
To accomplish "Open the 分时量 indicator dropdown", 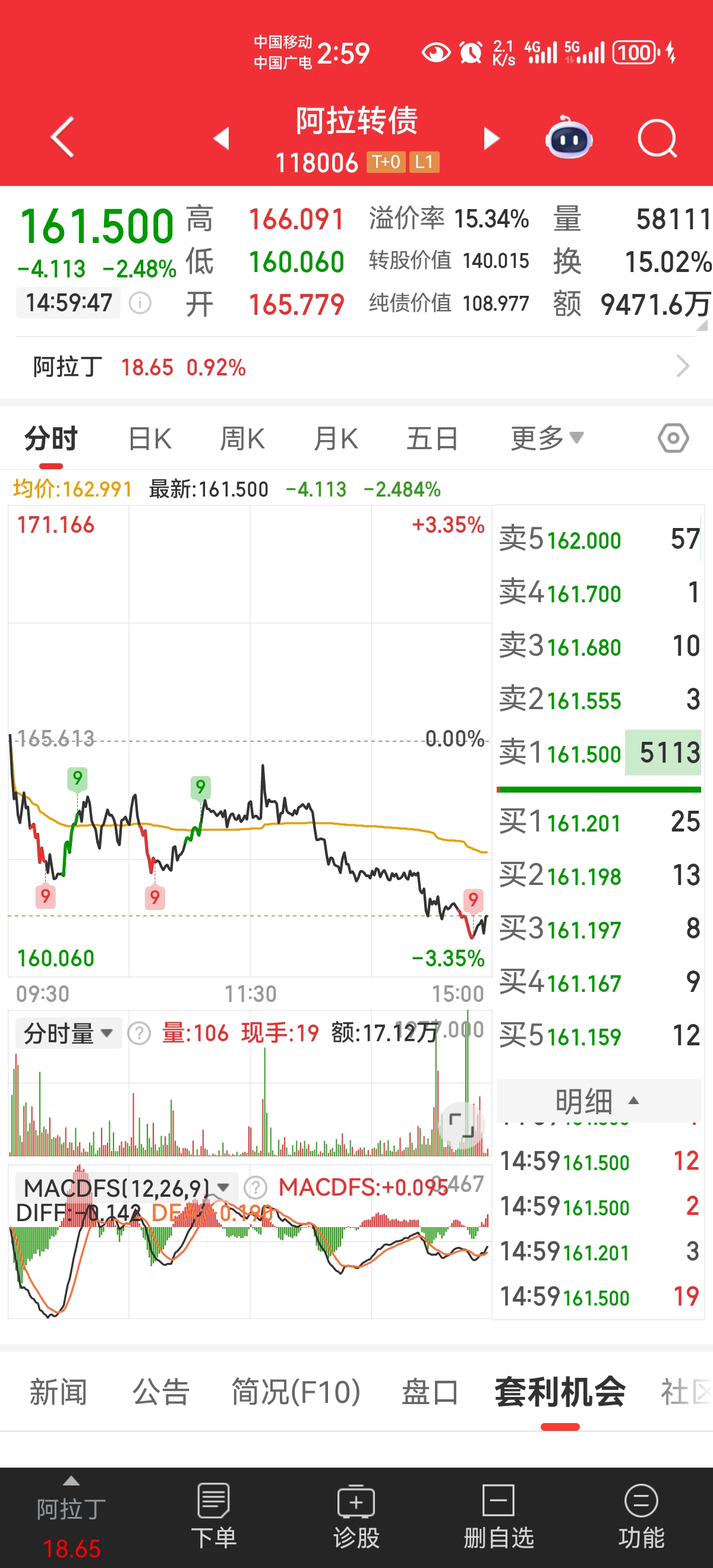I will click(x=68, y=1033).
